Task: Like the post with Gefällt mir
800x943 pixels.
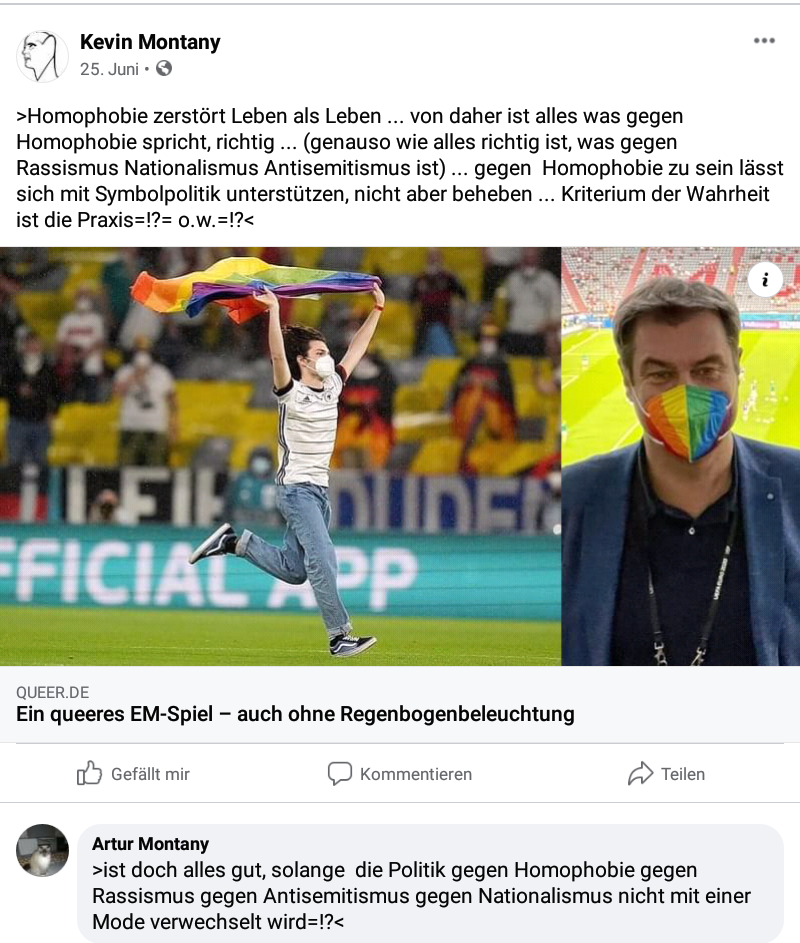Action: tap(133, 774)
